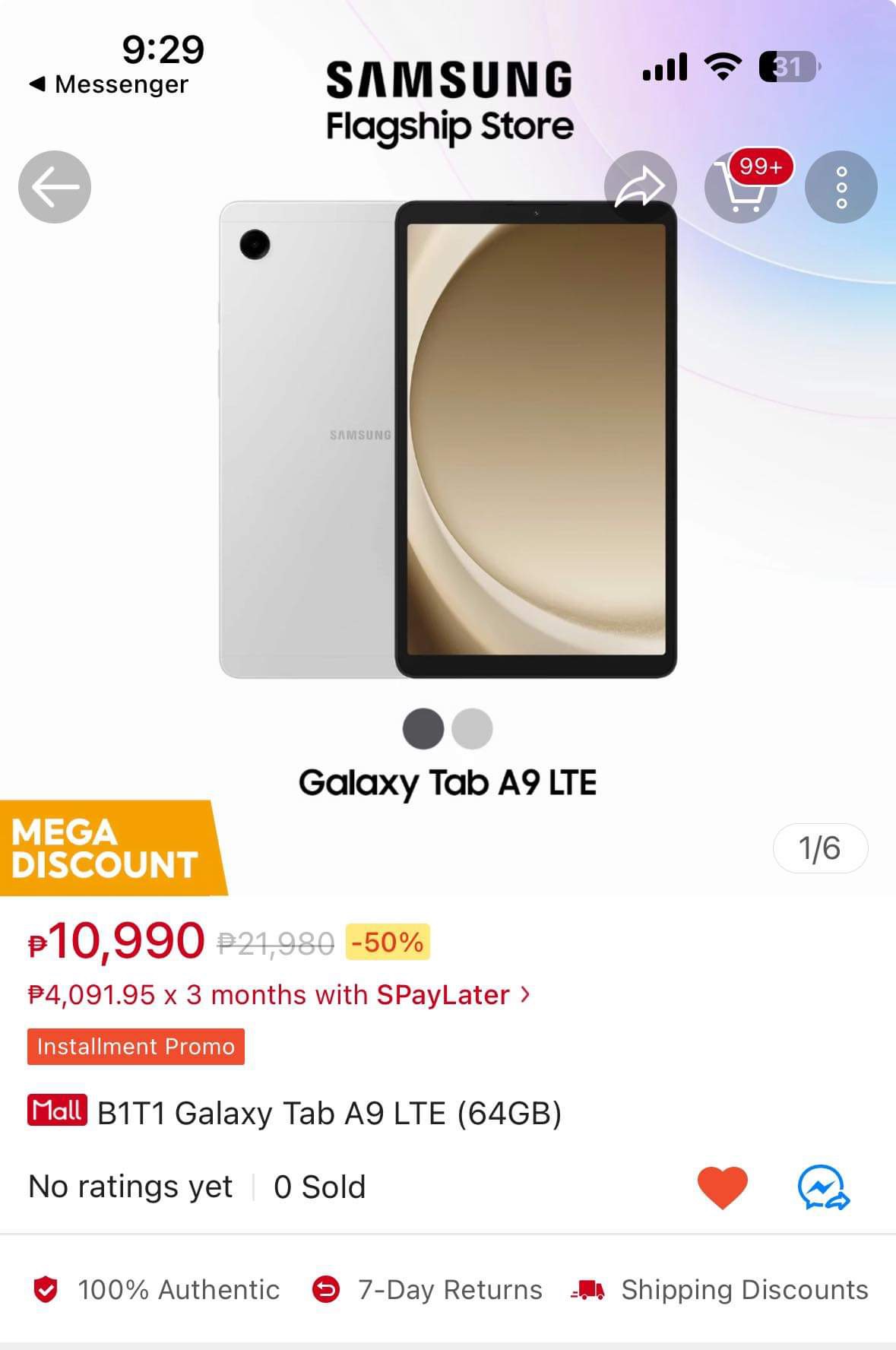View SPayLater installment details
Viewport: 896px width, 1350px height.
tap(278, 995)
